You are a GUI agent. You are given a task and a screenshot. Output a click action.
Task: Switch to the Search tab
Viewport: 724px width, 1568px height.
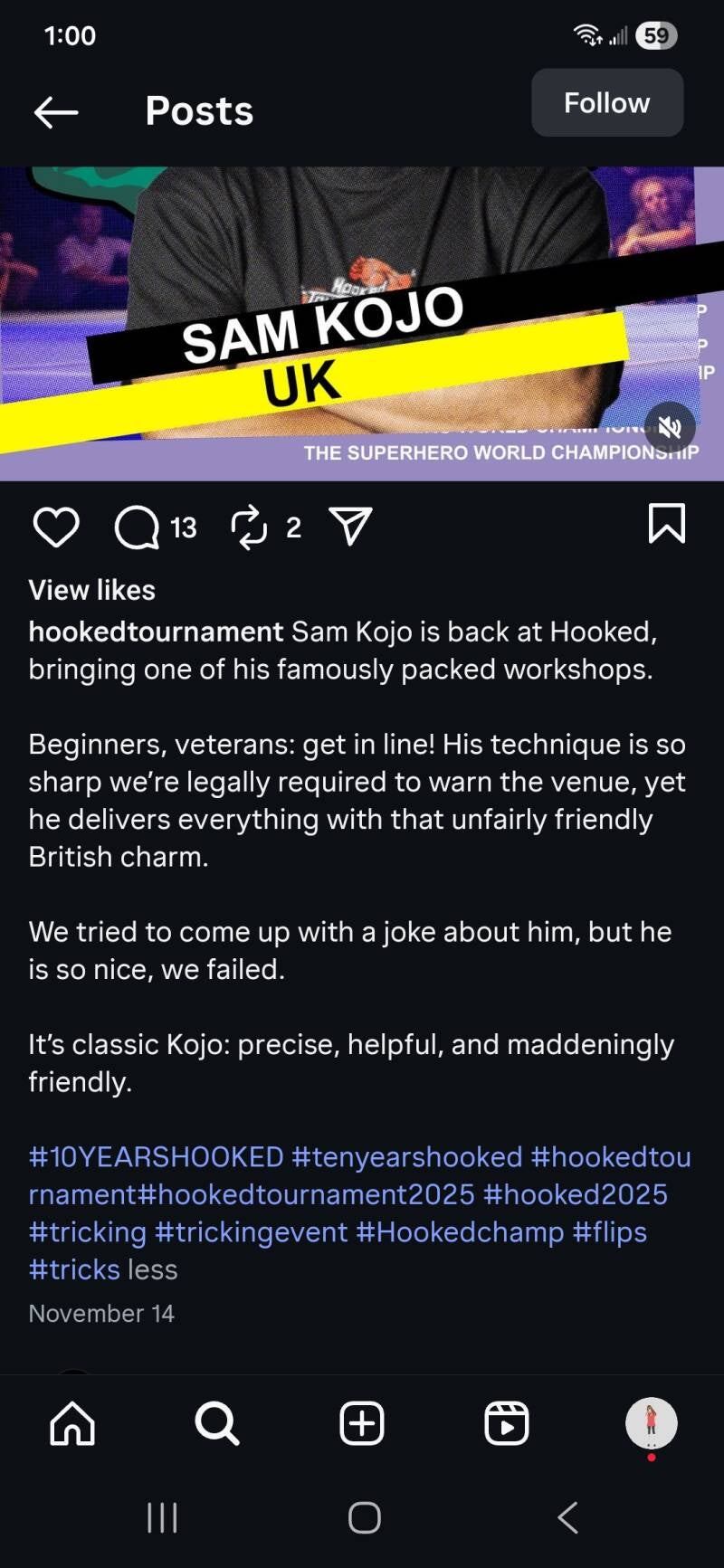tap(217, 1423)
